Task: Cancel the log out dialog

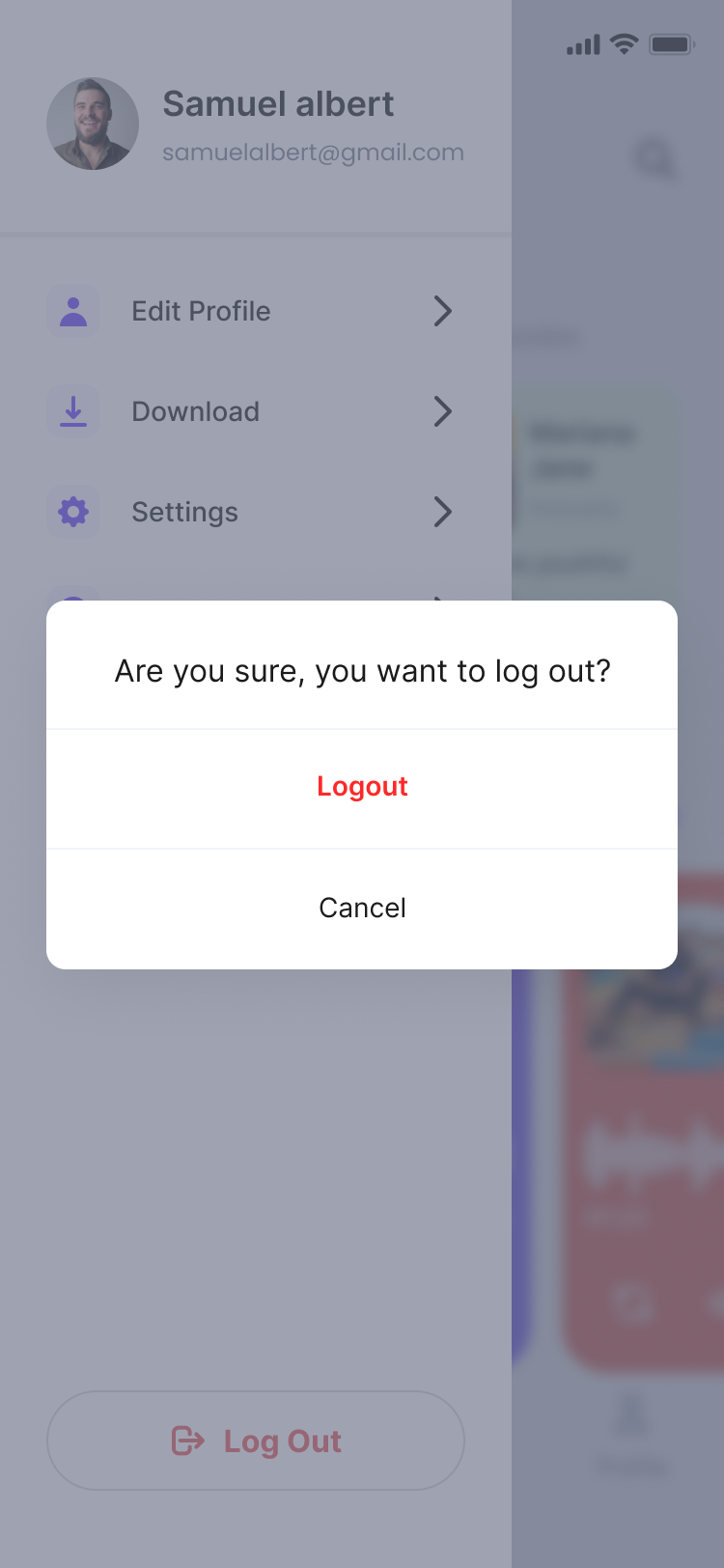Action: click(362, 908)
